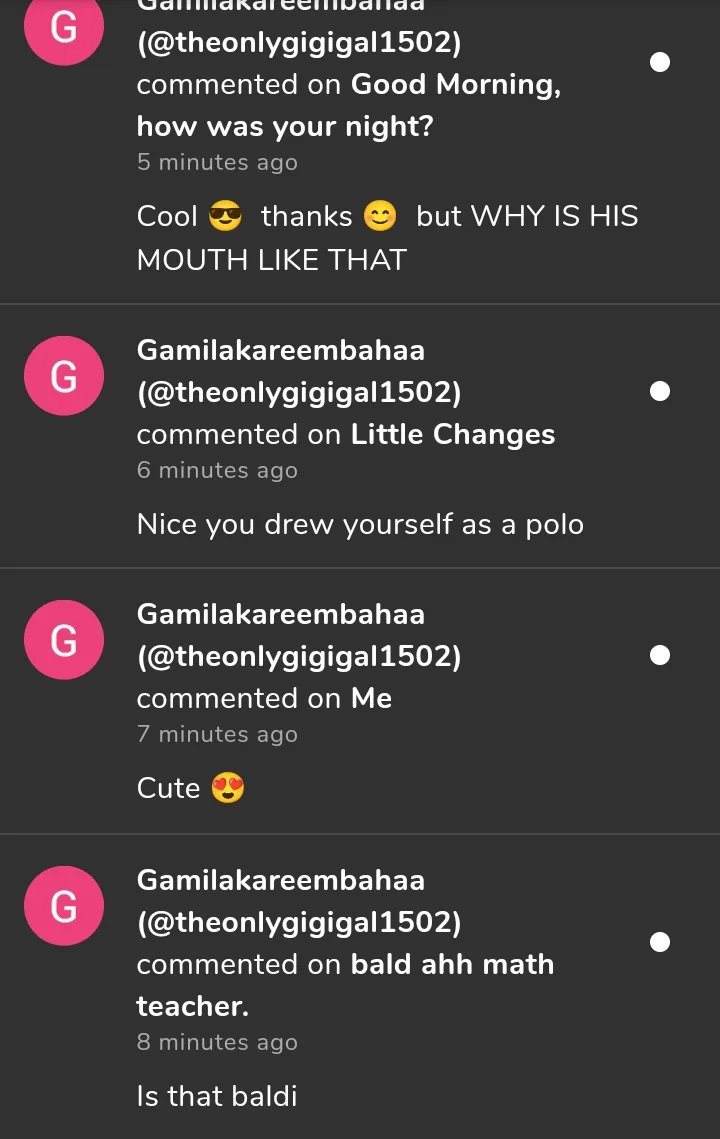
Task: Tap the avatar beside the Cute comment
Action: pos(64,640)
